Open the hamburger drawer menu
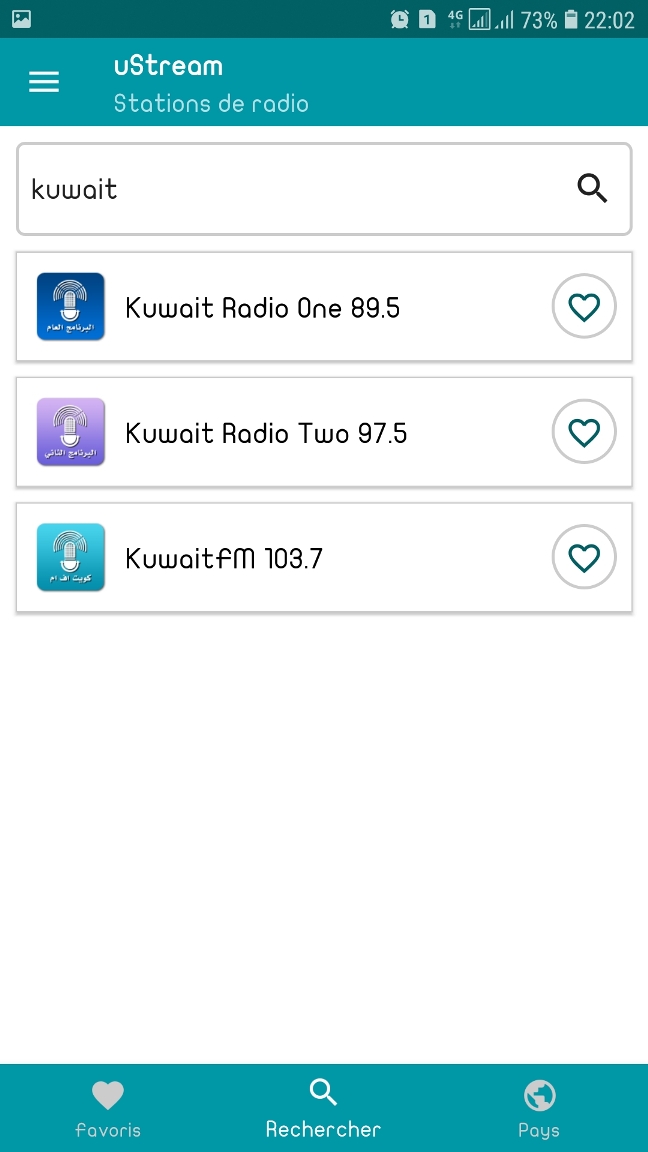 (x=44, y=83)
